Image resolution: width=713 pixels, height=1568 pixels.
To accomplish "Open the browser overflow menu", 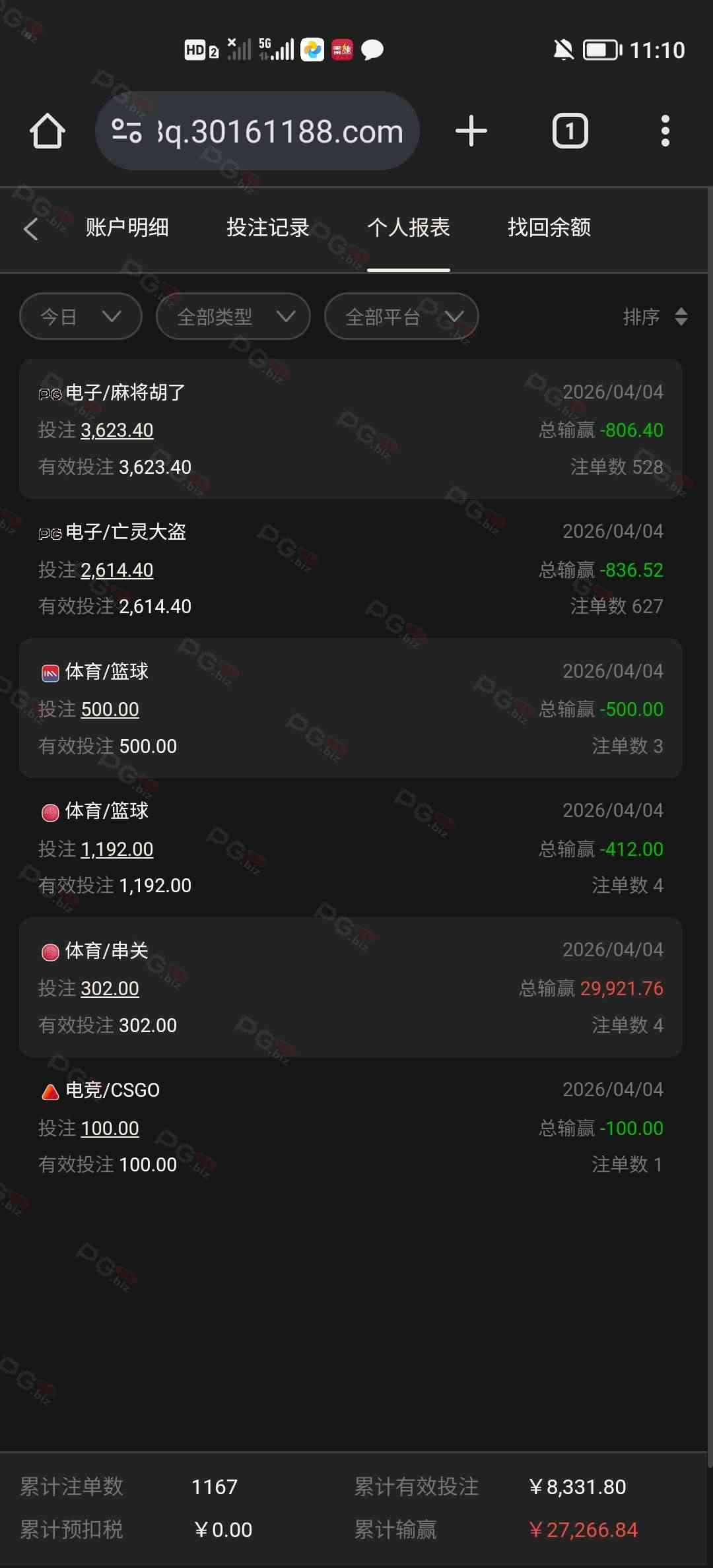I will 665,131.
